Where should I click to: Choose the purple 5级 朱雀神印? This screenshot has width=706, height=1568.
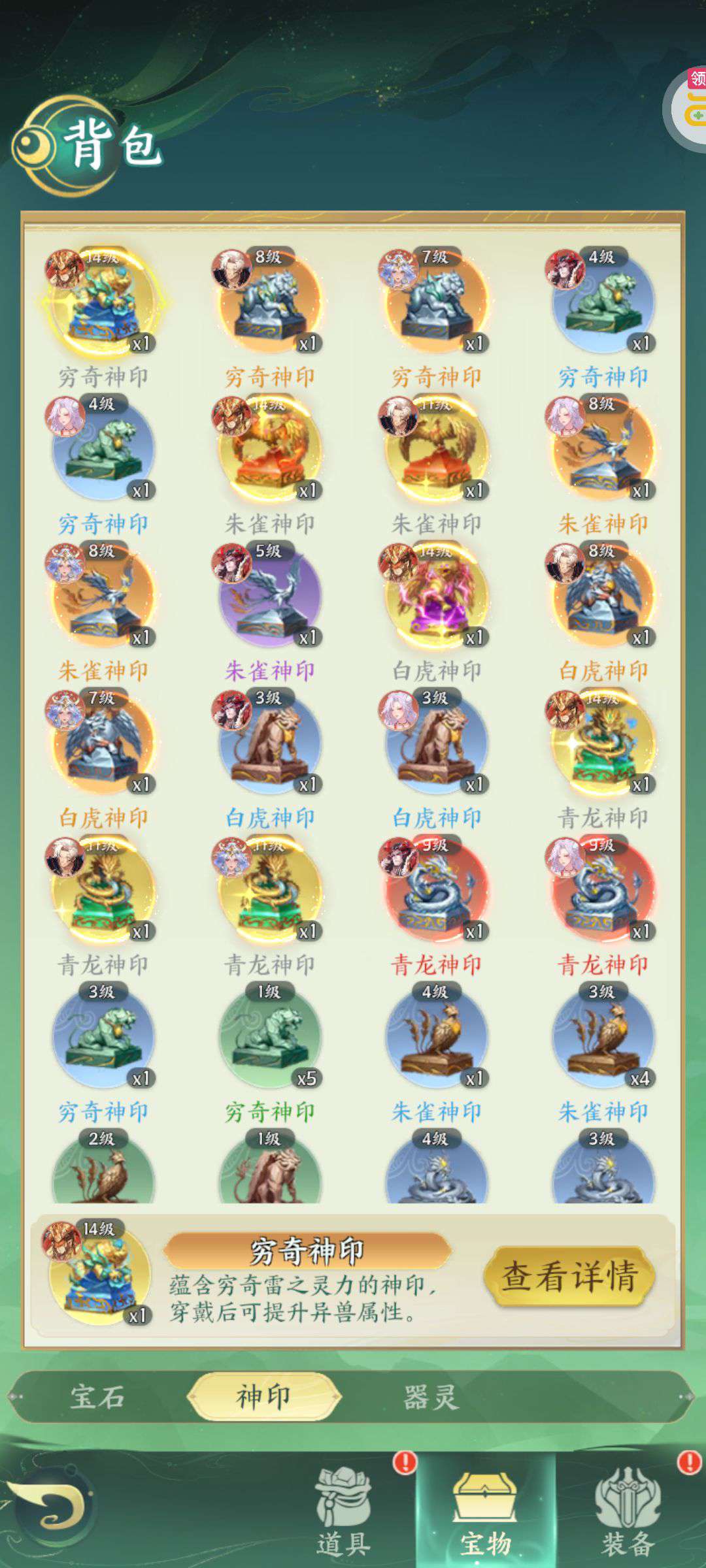tap(269, 611)
